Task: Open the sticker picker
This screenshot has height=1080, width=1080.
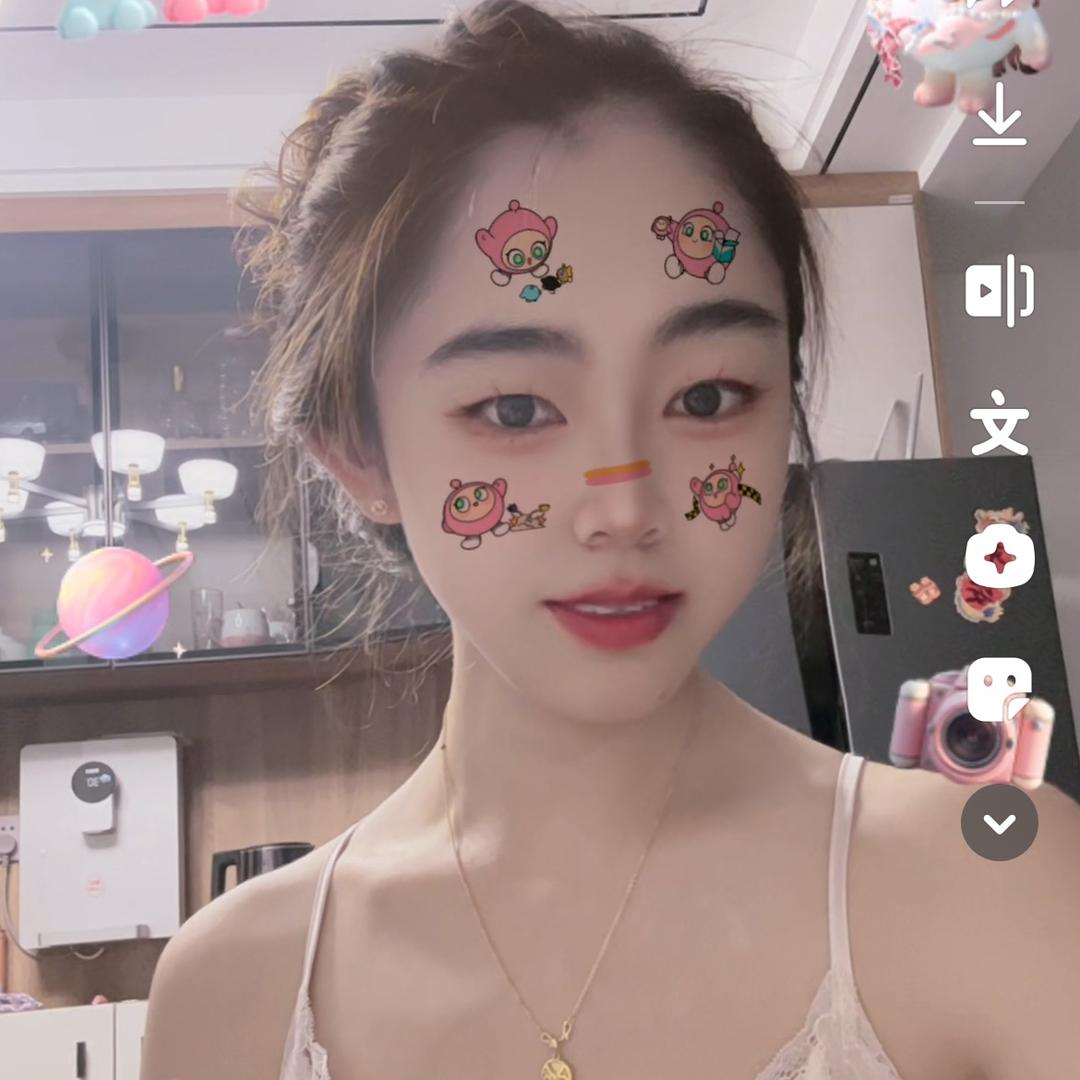Action: [999, 690]
